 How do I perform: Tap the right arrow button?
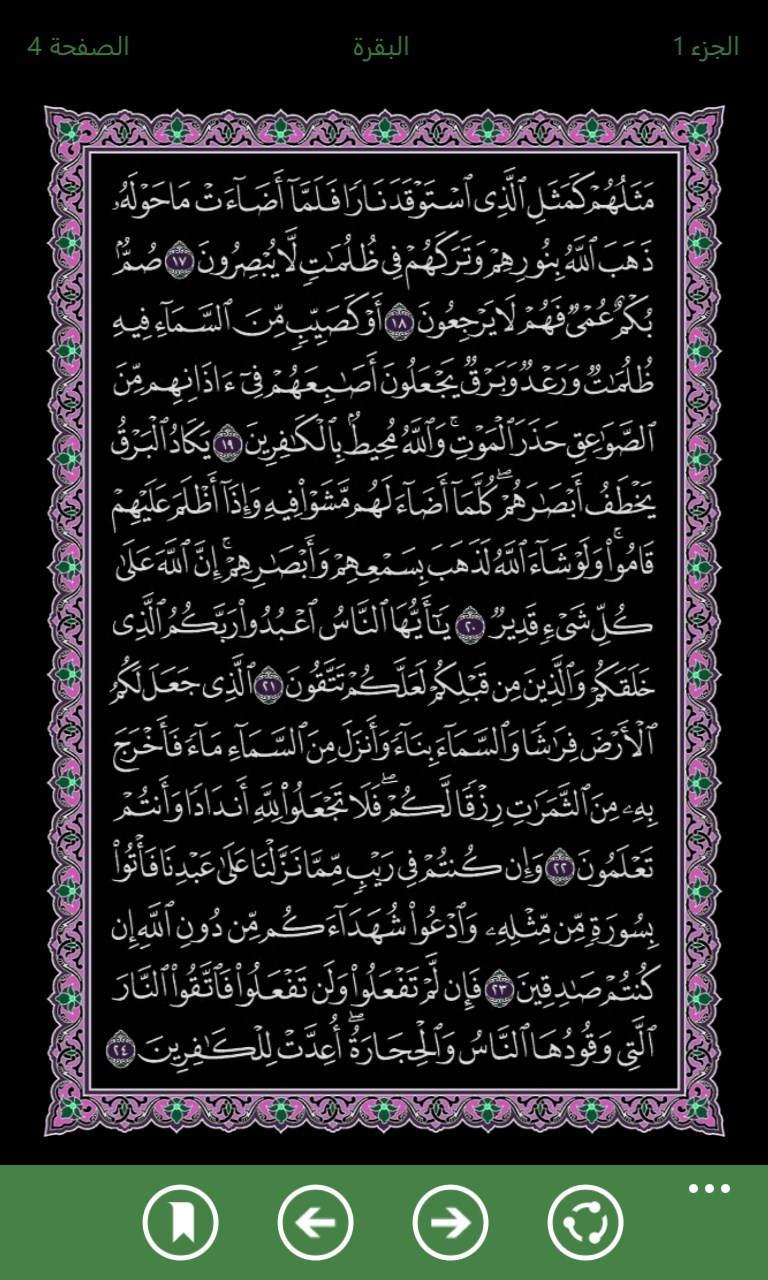coord(450,1222)
